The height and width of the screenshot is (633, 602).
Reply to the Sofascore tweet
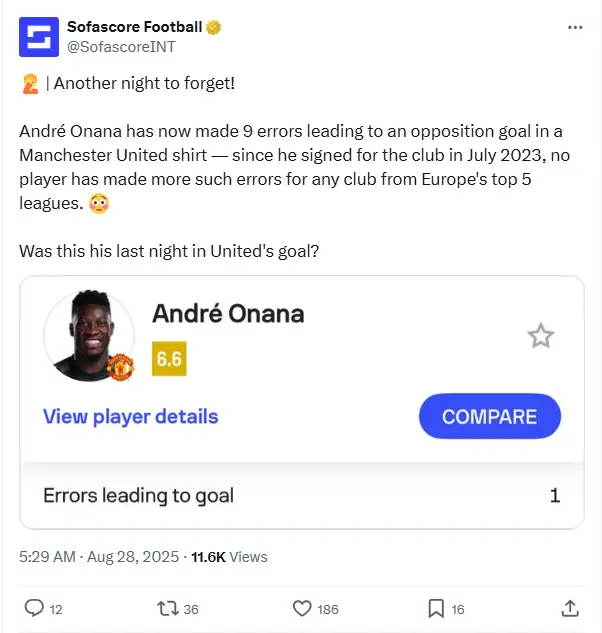click(x=33, y=608)
